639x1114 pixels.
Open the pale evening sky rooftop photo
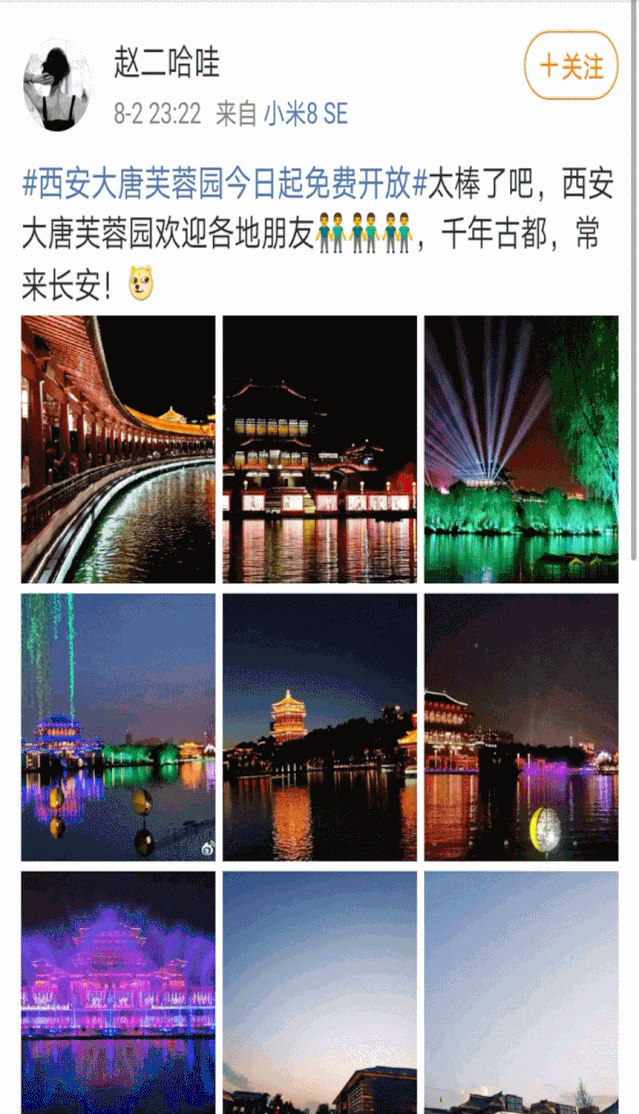[521, 993]
